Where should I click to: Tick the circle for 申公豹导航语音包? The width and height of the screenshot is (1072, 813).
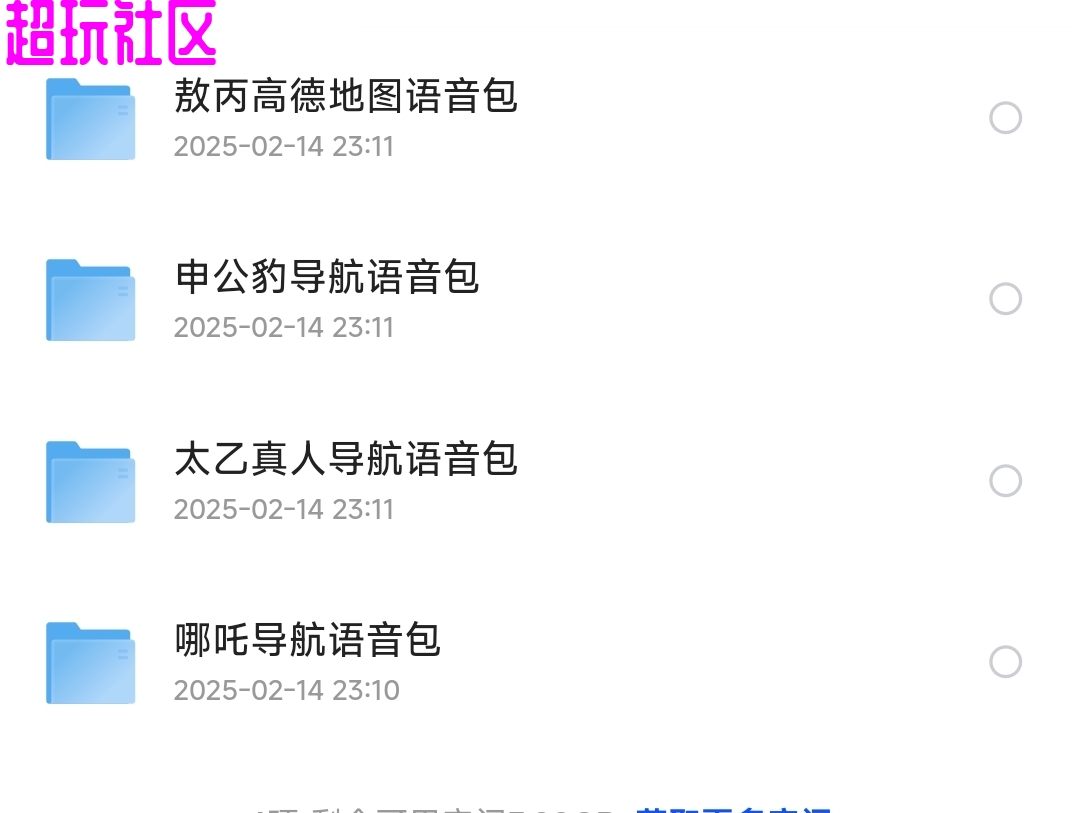(1005, 299)
